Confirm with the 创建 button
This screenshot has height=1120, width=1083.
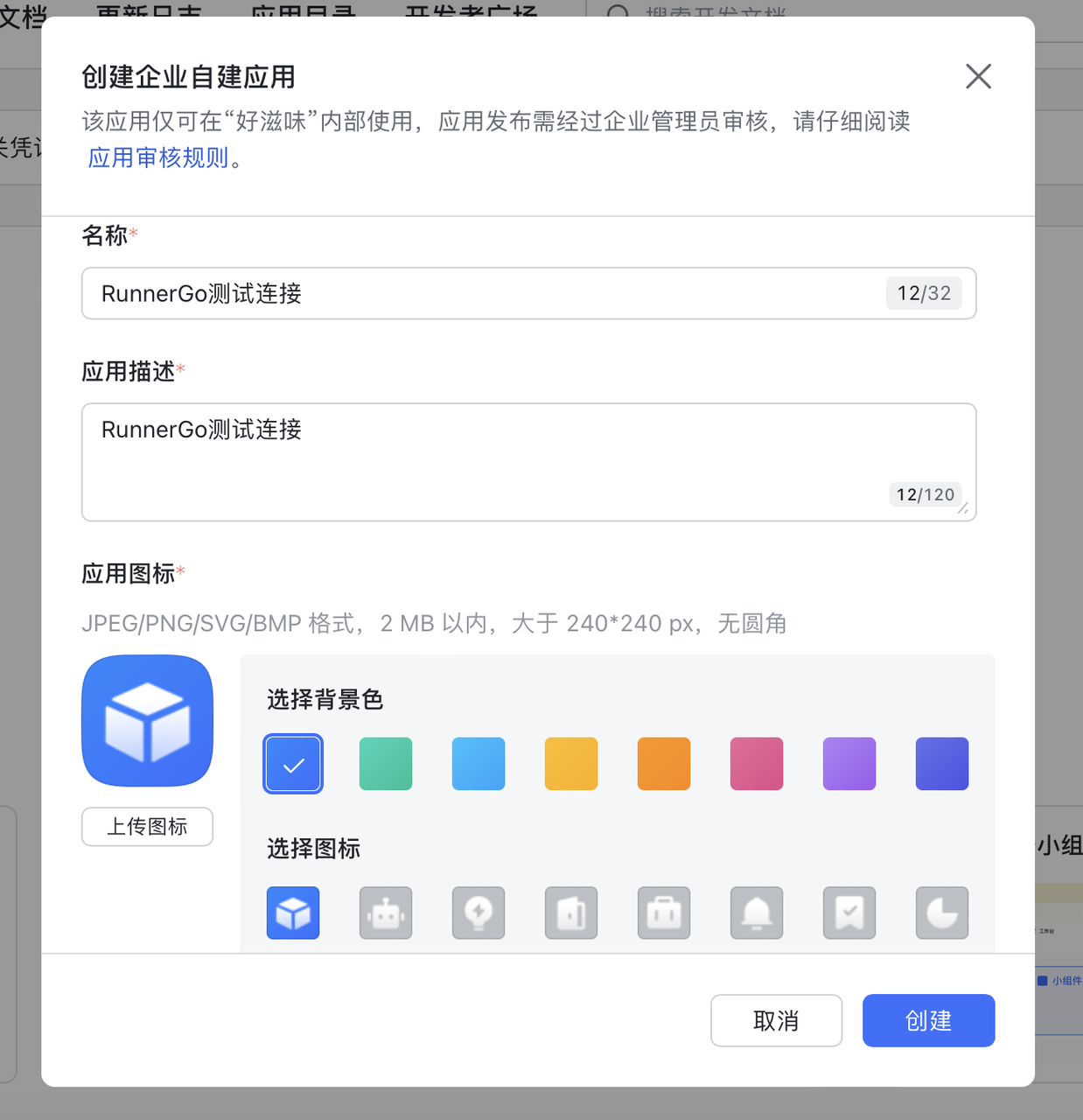click(x=928, y=1020)
